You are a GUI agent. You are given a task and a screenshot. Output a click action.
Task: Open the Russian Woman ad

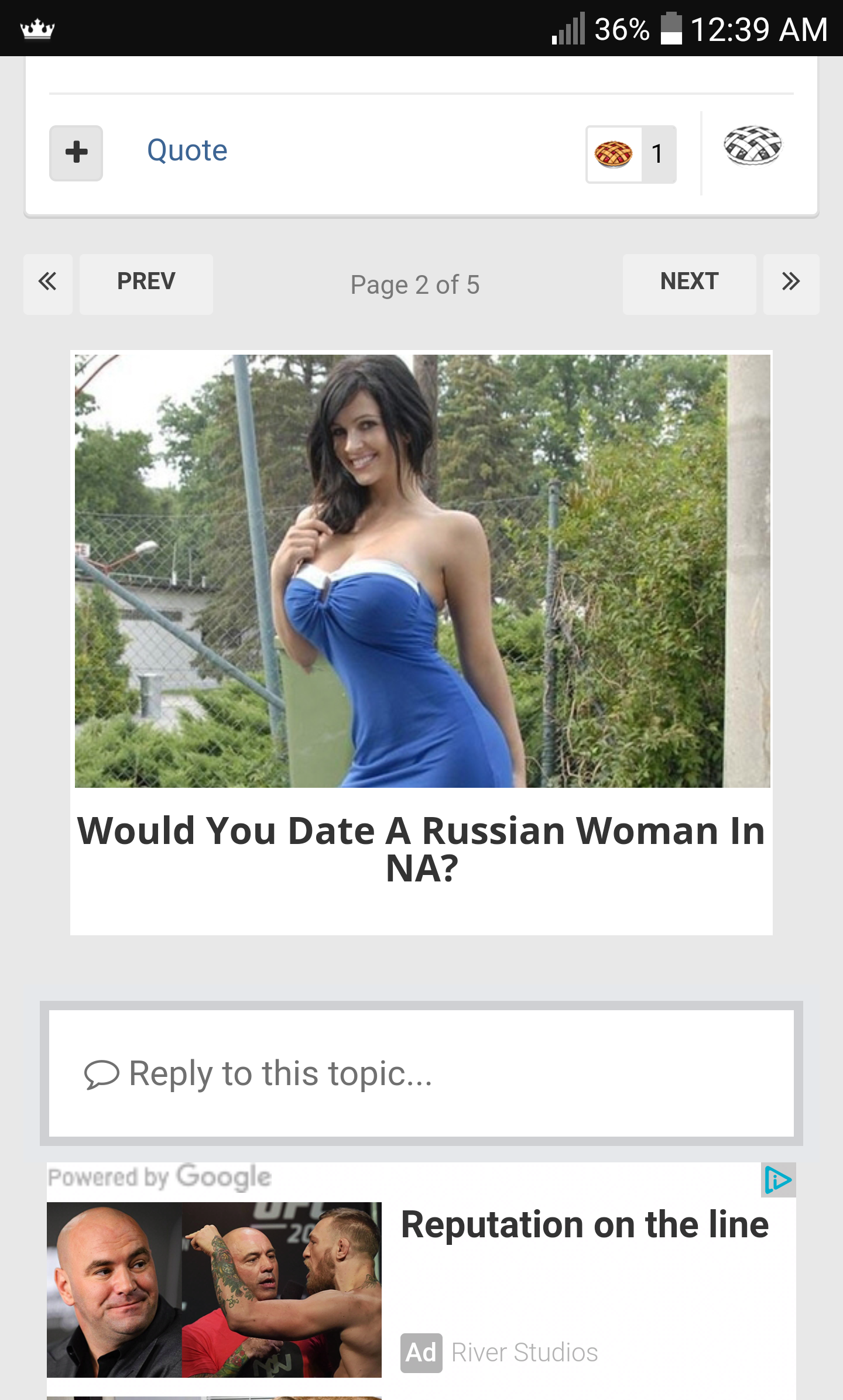tap(421, 643)
